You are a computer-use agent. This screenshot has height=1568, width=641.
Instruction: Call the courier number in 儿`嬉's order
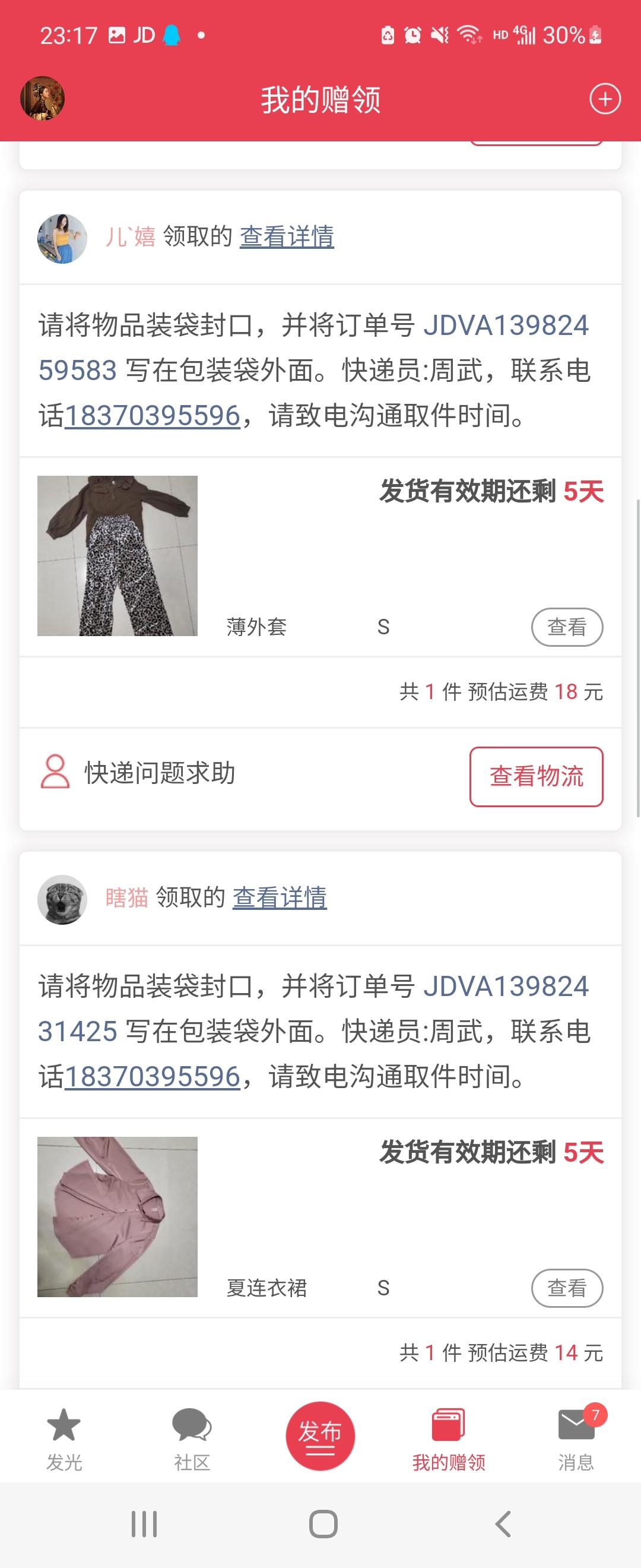pos(152,416)
